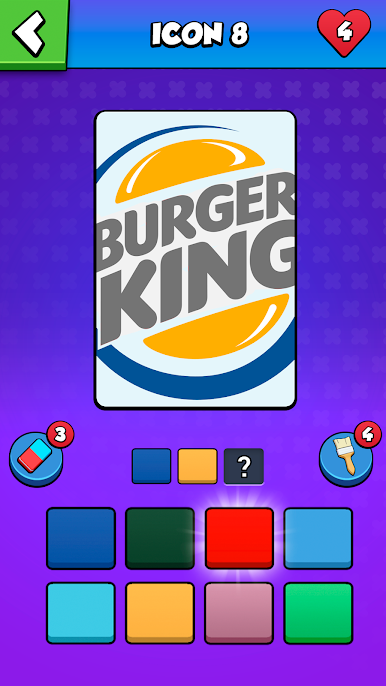Remove the filled orange answer slot
The width and height of the screenshot is (386, 686).
[x=197, y=466]
